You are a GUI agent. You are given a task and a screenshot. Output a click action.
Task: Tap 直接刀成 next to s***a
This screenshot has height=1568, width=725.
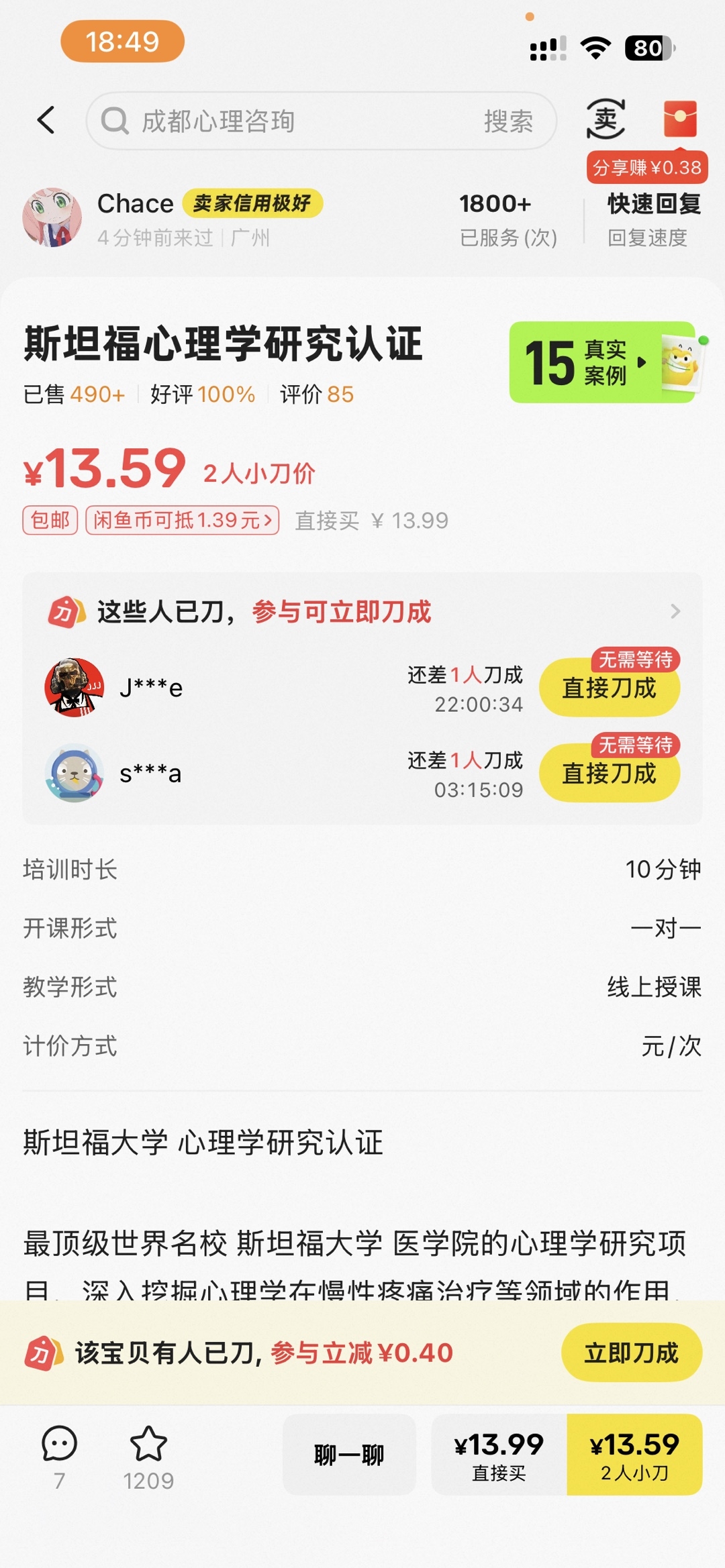pos(610,773)
